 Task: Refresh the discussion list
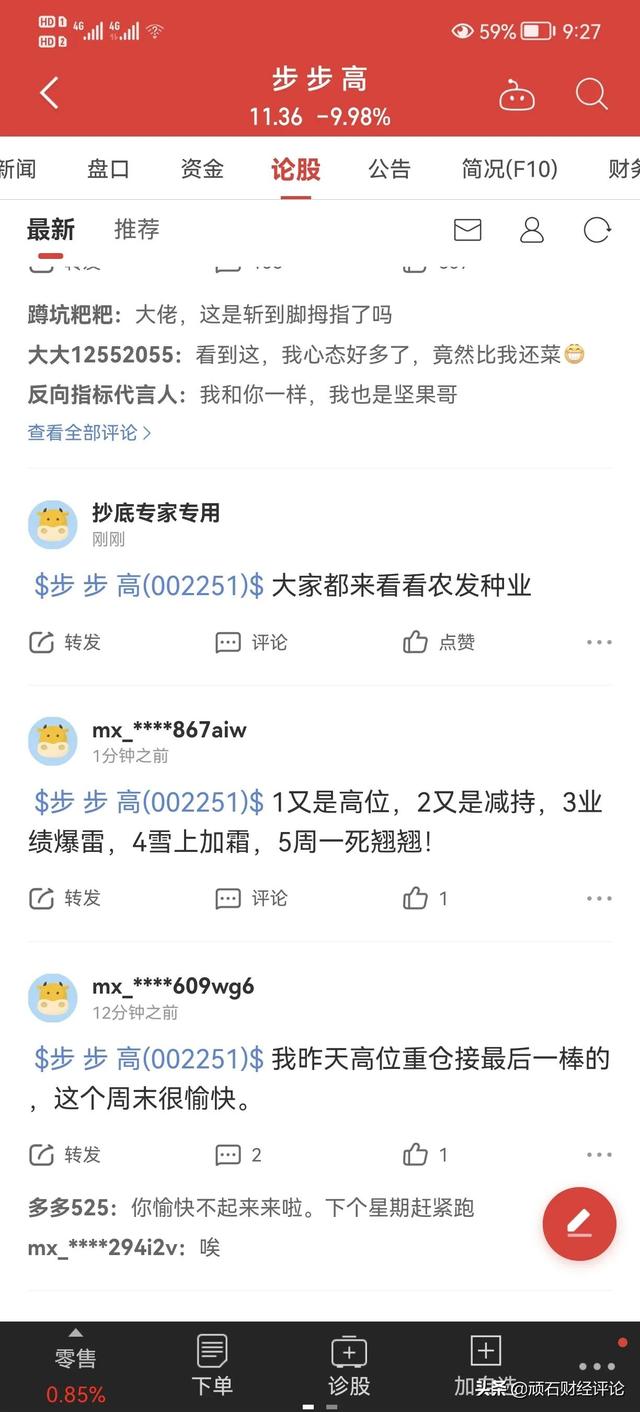pyautogui.click(x=597, y=231)
